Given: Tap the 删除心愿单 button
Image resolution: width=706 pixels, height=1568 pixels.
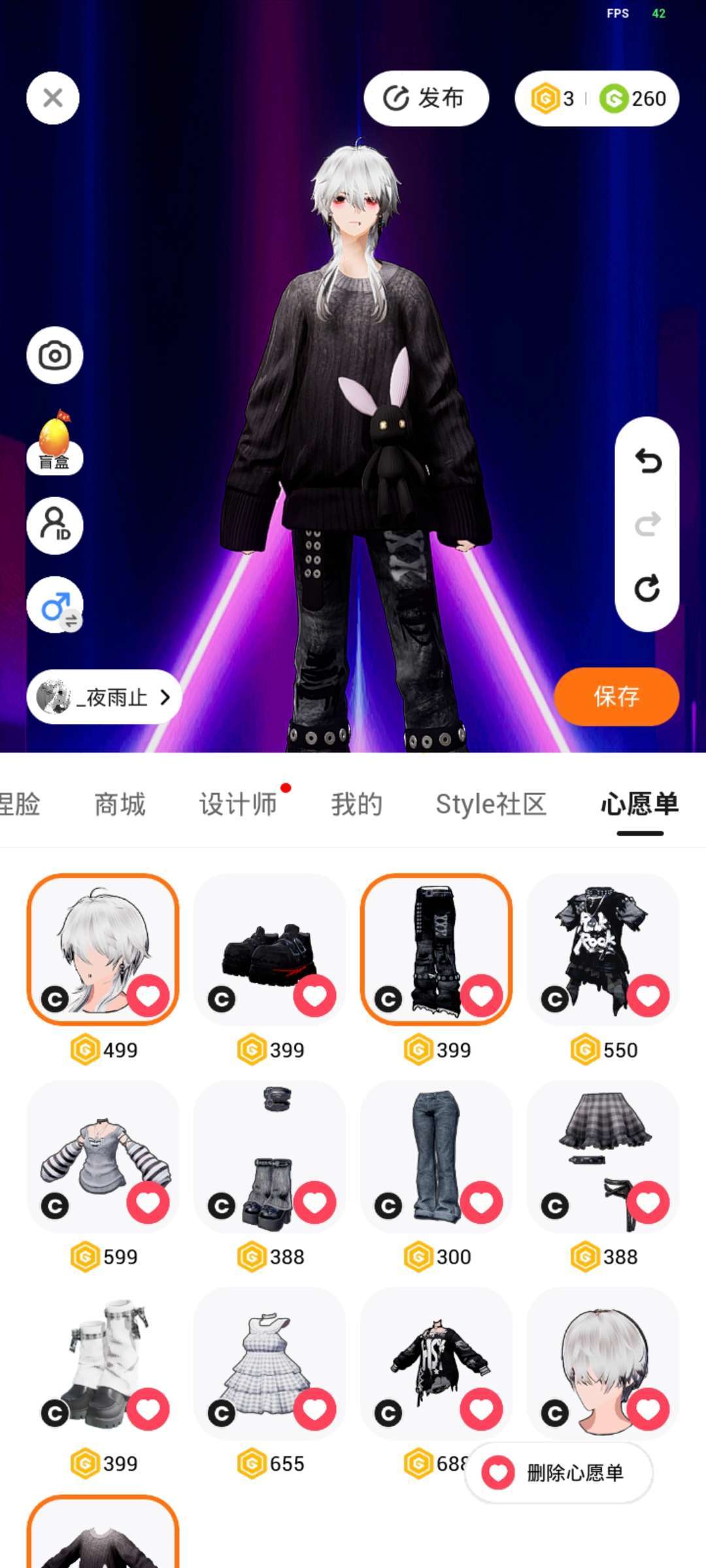Looking at the screenshot, I should pyautogui.click(x=559, y=1473).
